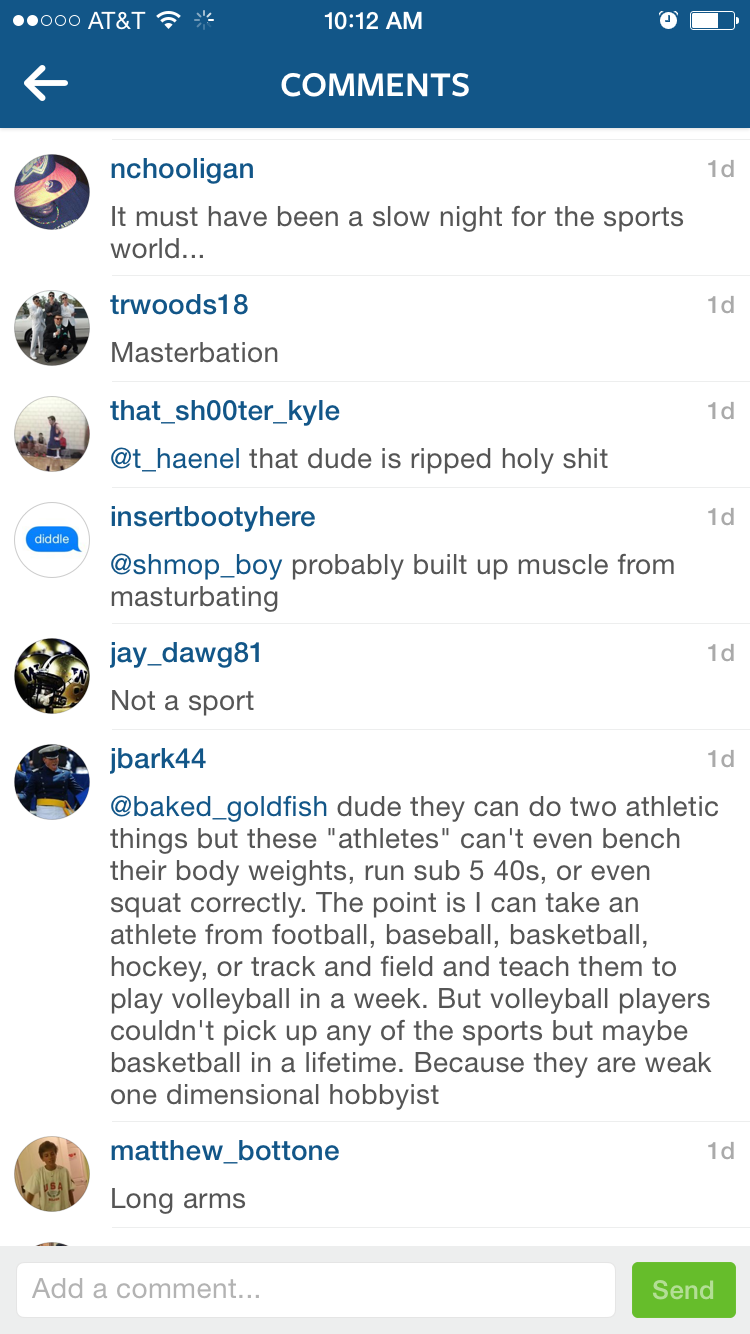Send the comment with green button
This screenshot has height=1334, width=750.
[683, 1289]
